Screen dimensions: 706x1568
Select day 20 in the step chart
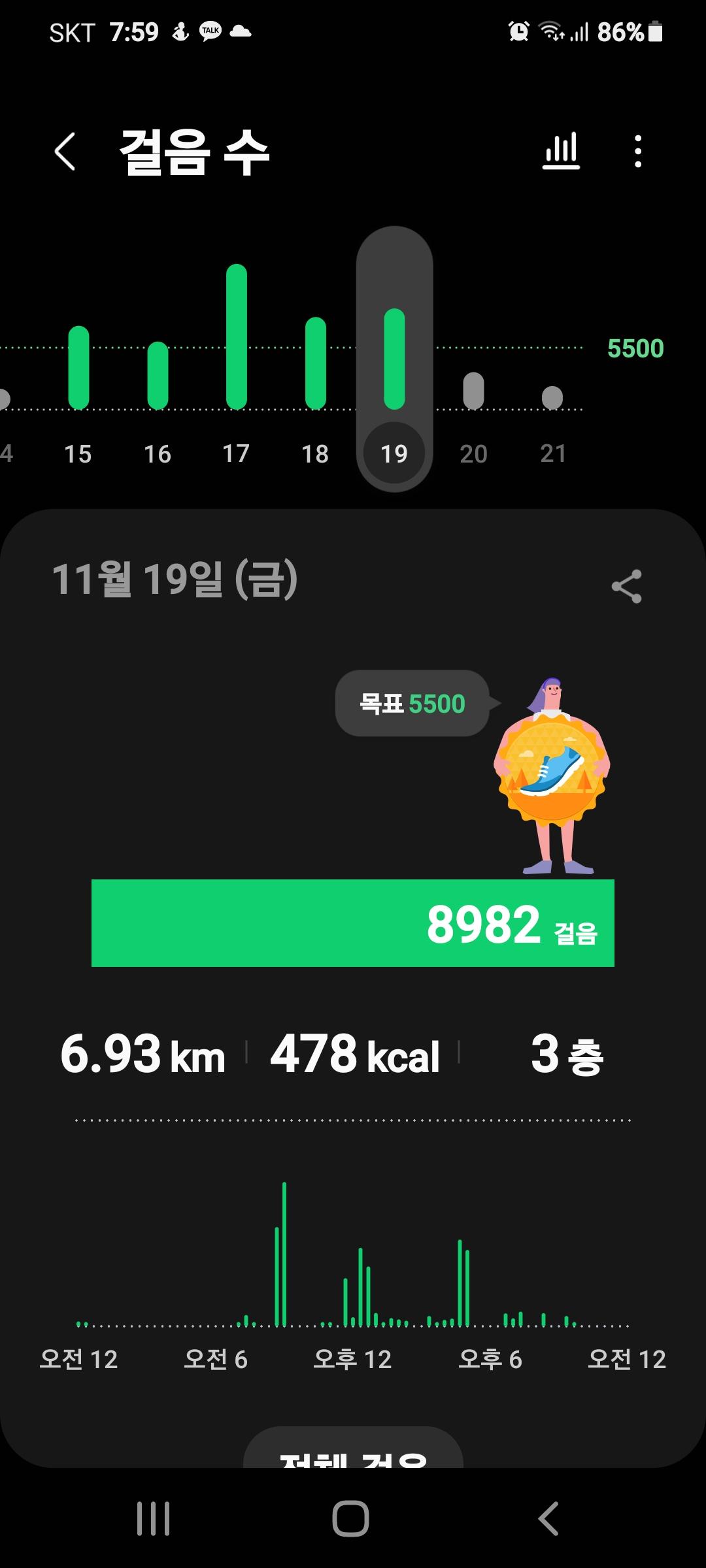point(473,392)
